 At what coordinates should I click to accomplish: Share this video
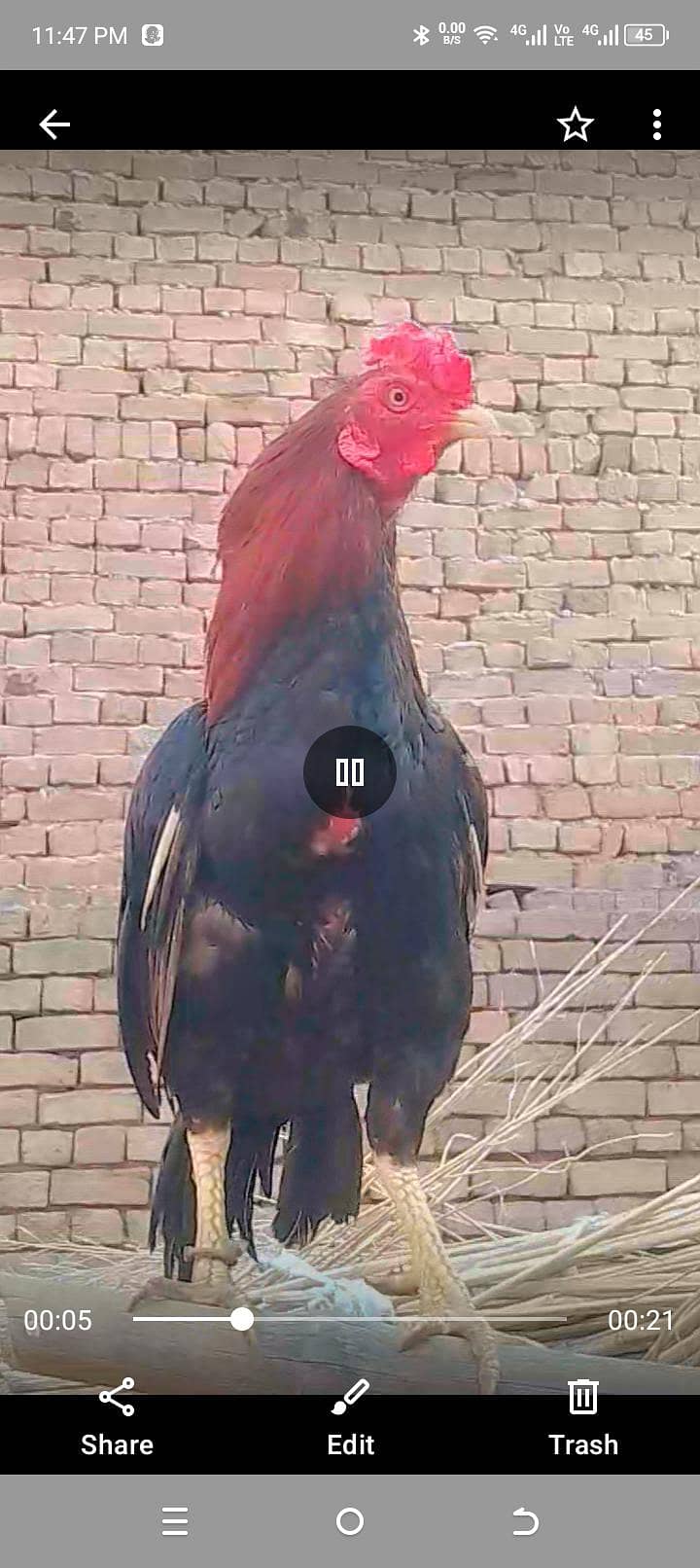[x=117, y=1418]
